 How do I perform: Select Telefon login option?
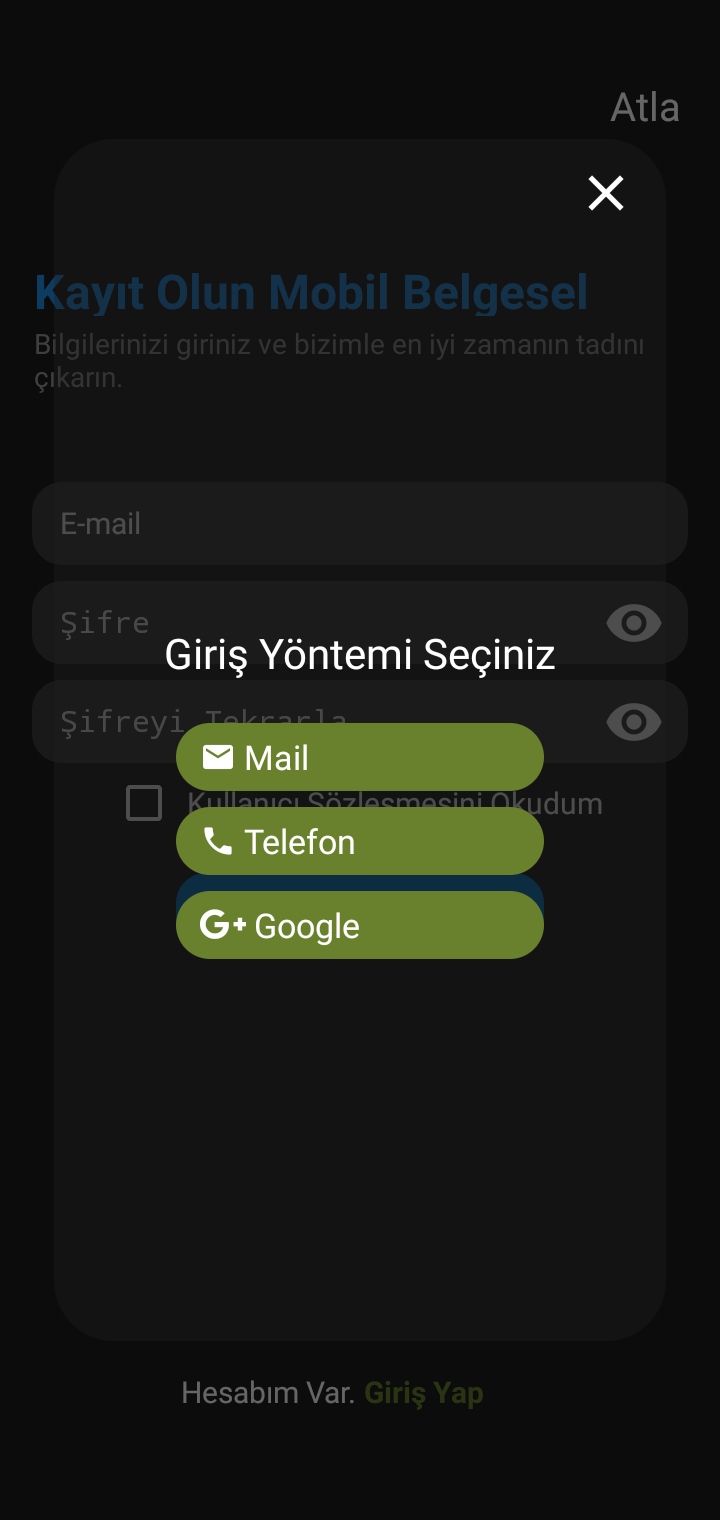360,841
